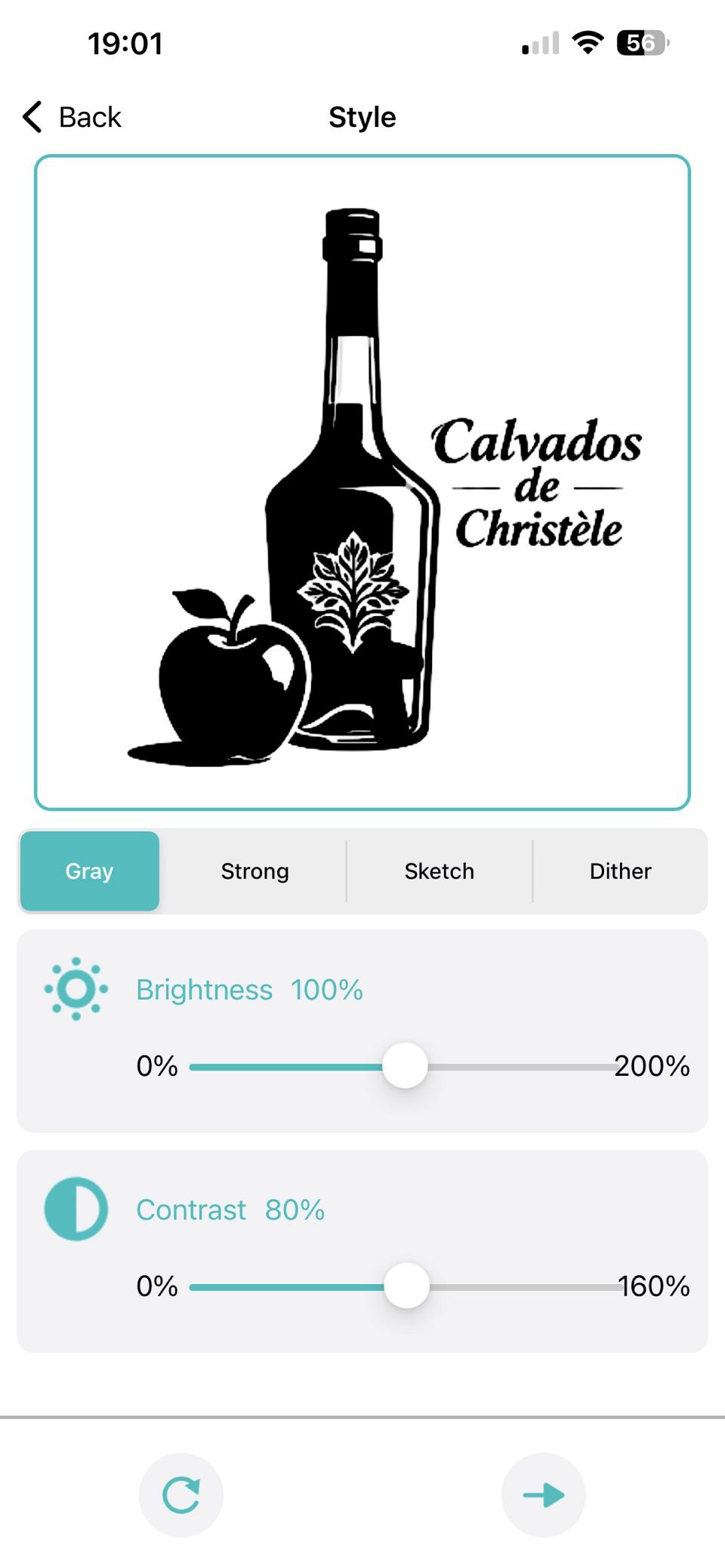Proceed with the right arrow button
725x1568 pixels.
tap(544, 1495)
